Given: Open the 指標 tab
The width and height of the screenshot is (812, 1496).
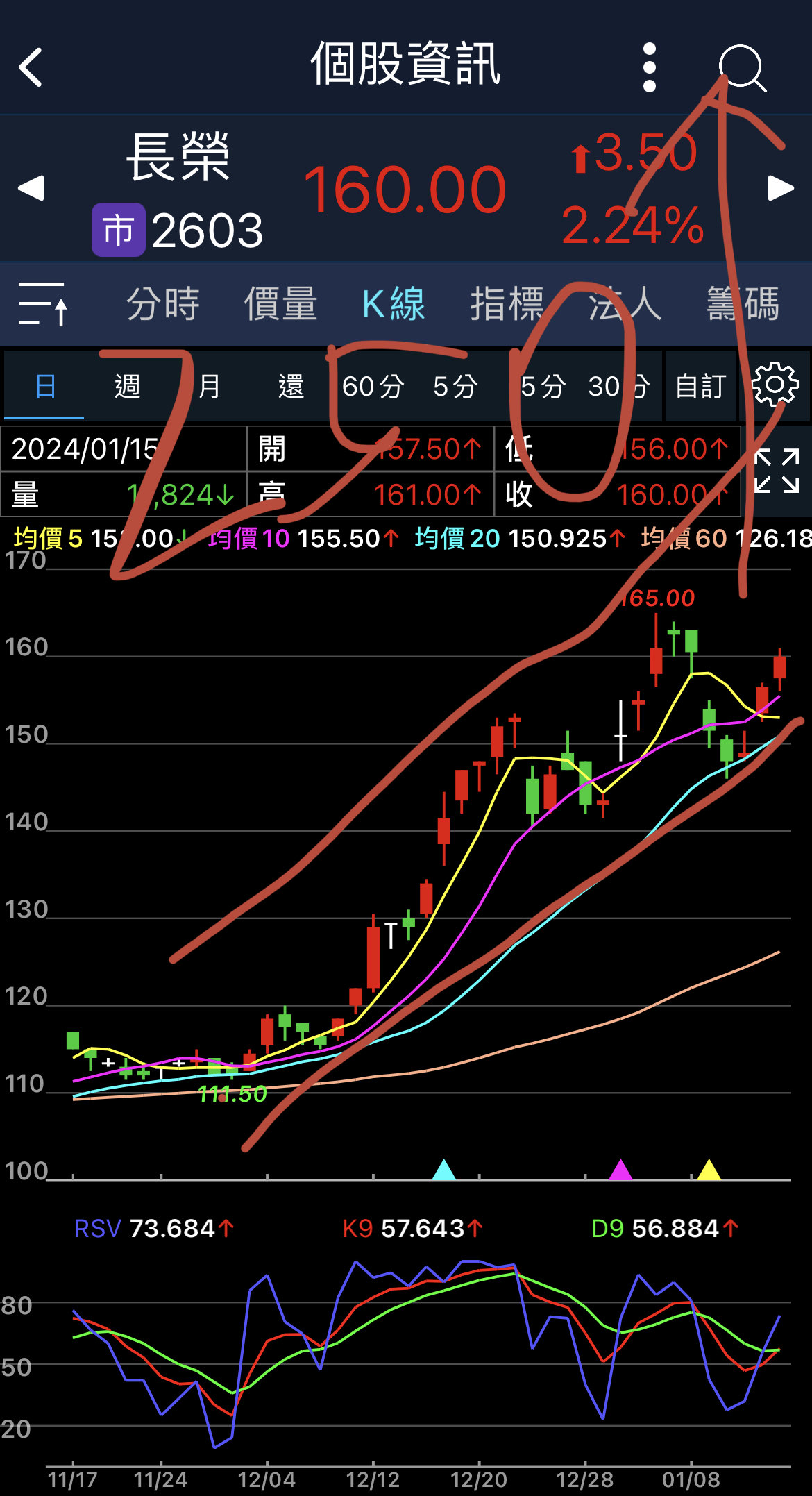Looking at the screenshot, I should pyautogui.click(x=507, y=304).
